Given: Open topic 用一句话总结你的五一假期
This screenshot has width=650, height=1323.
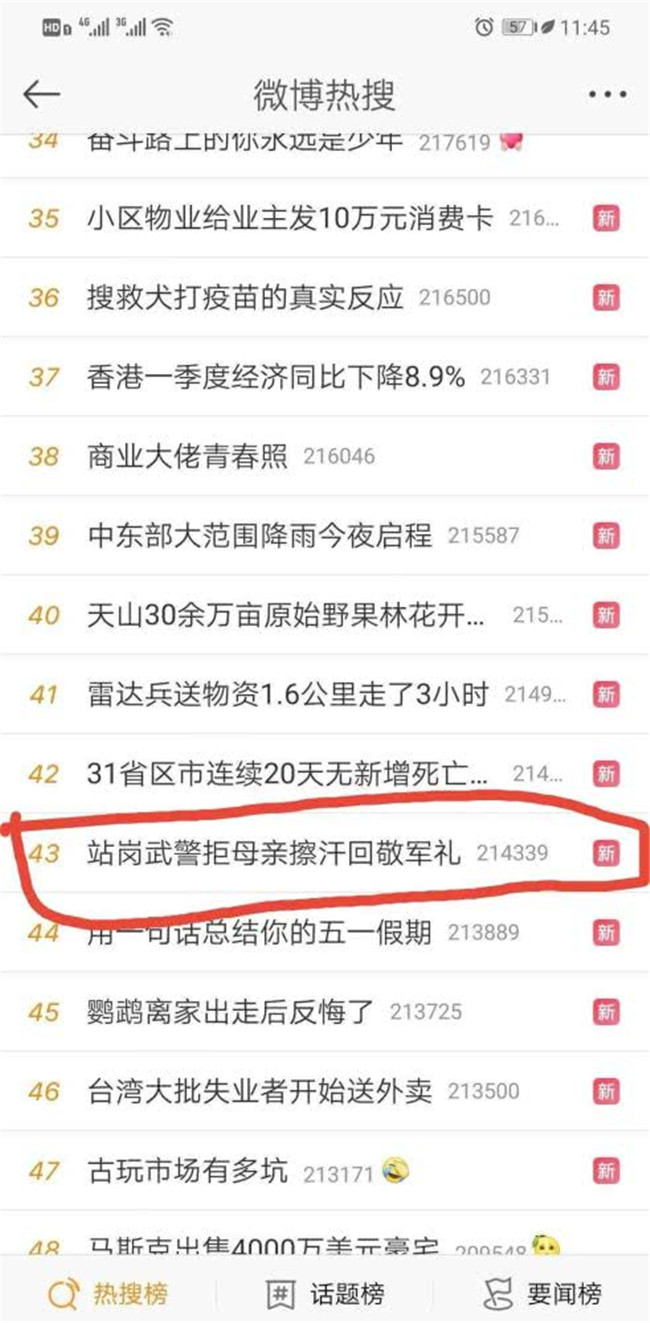Looking at the screenshot, I should pos(260,933).
